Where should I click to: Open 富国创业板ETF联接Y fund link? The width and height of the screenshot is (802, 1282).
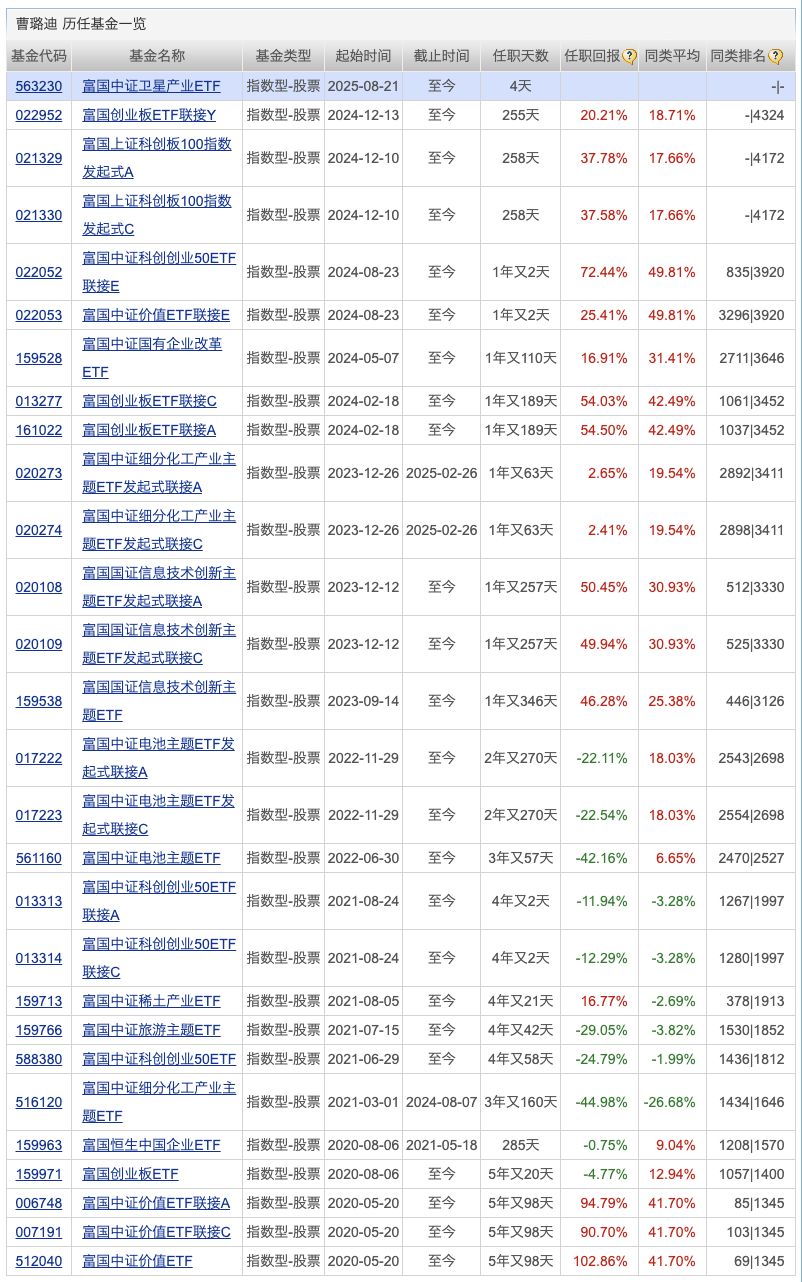click(149, 115)
